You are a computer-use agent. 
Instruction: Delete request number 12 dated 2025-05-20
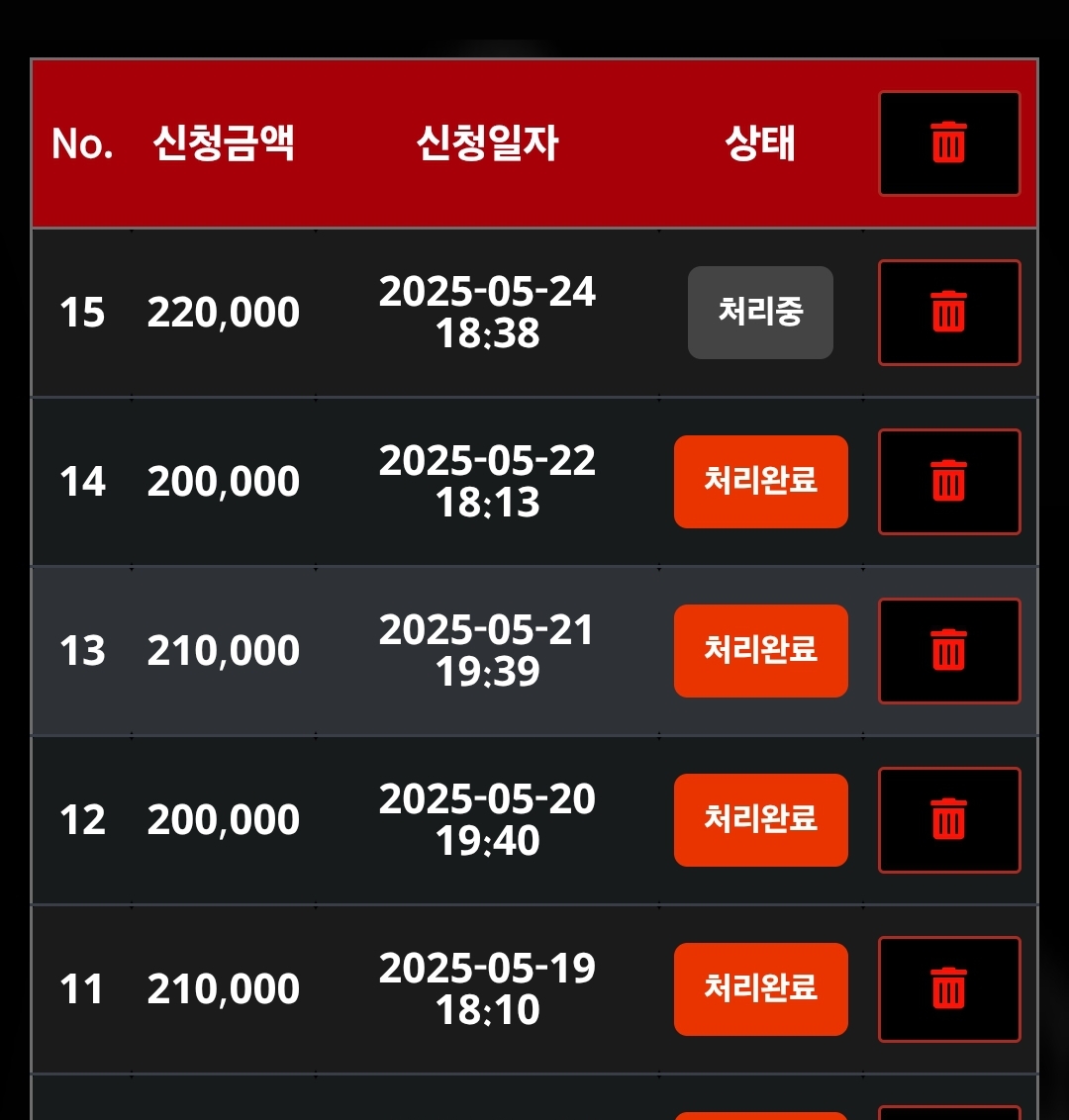pyautogui.click(x=948, y=820)
